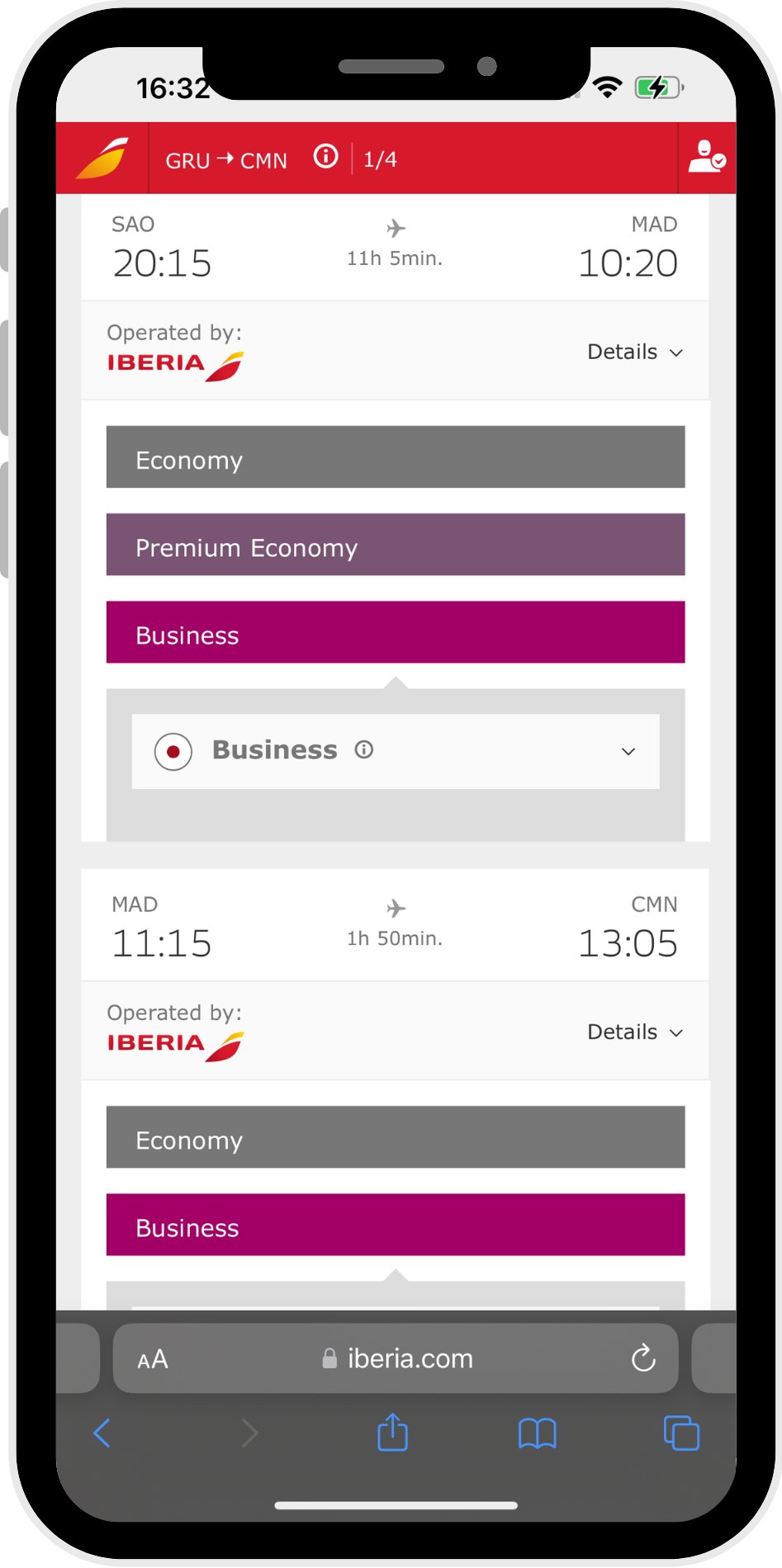Open the Iberia home logo
Screen dimensions: 782x1568
pos(102,158)
